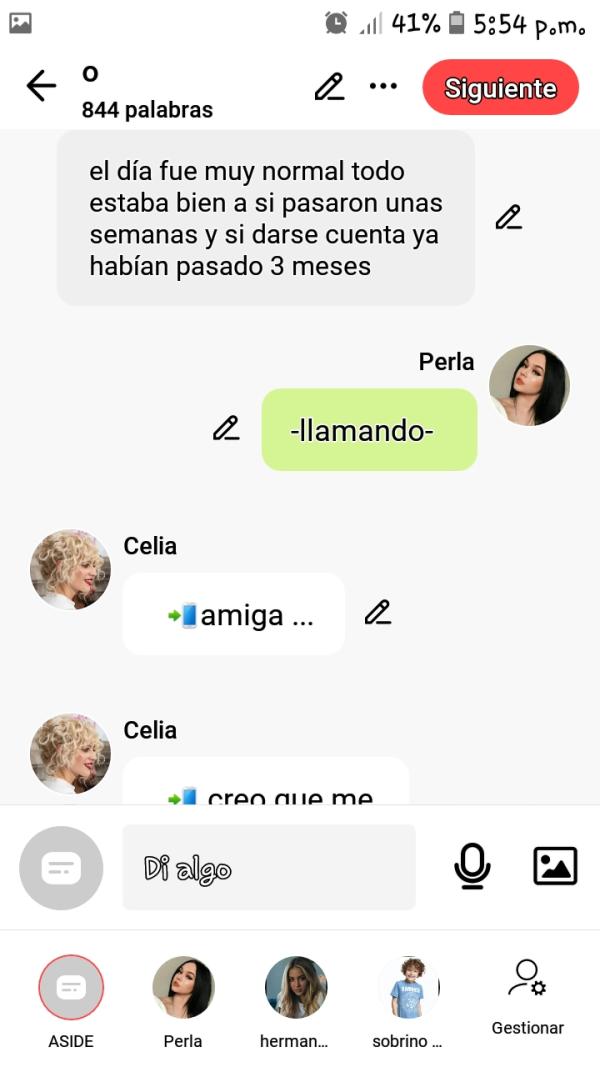Select Perla as the speaking character
This screenshot has width=600, height=1067.
(183, 988)
